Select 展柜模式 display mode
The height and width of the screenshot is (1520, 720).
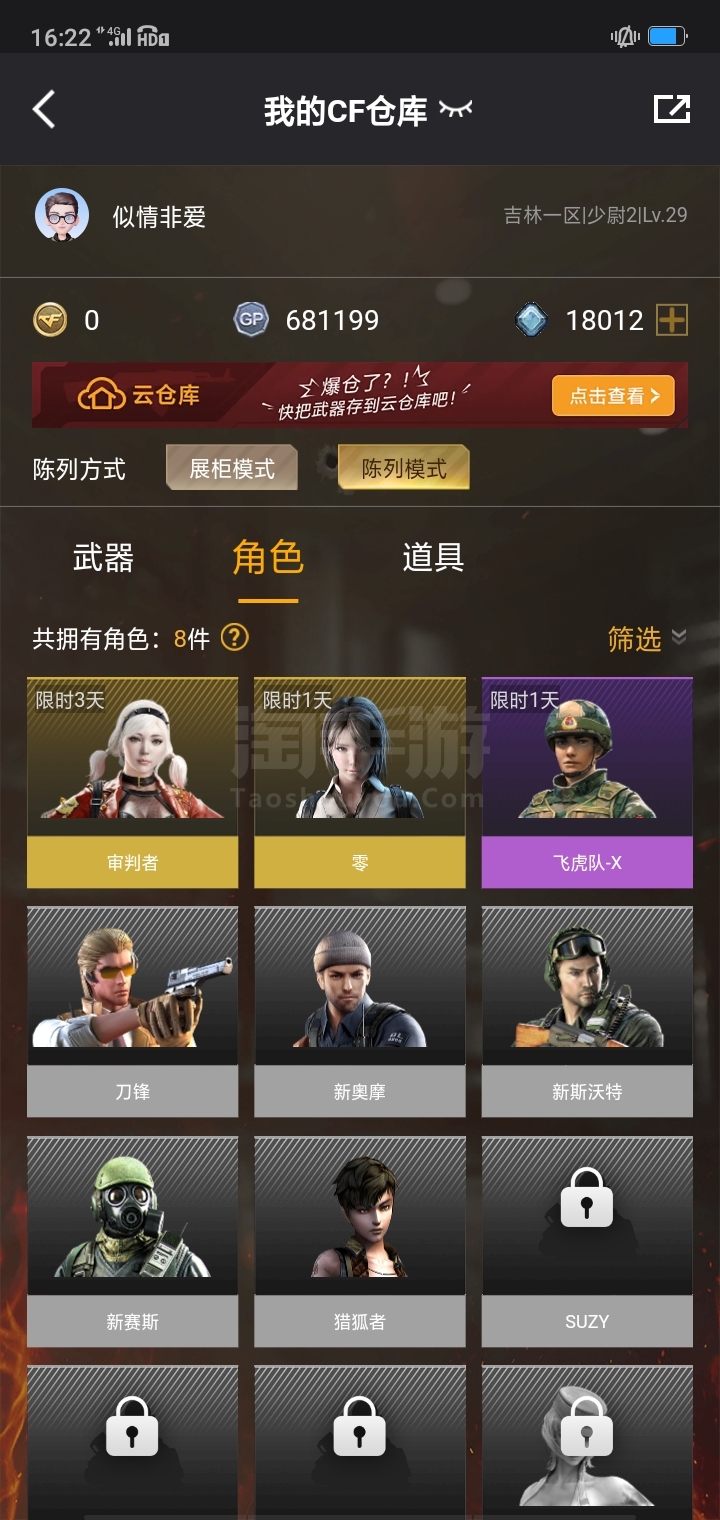(x=232, y=468)
